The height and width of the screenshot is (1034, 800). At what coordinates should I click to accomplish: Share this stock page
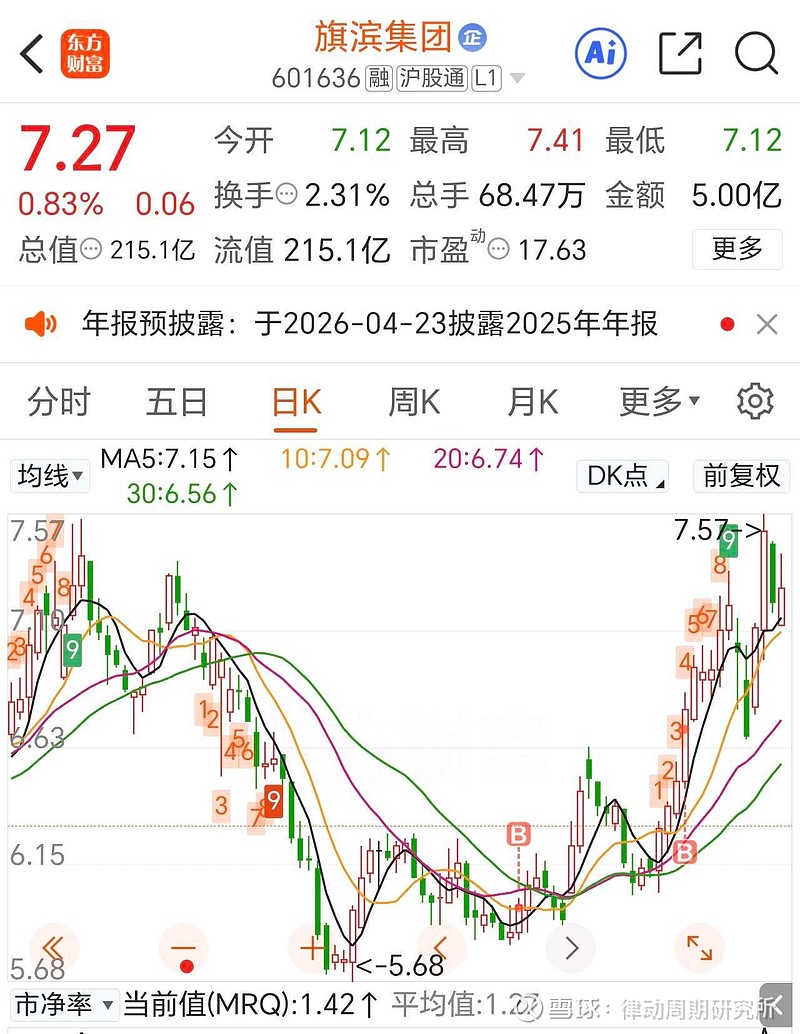[680, 52]
